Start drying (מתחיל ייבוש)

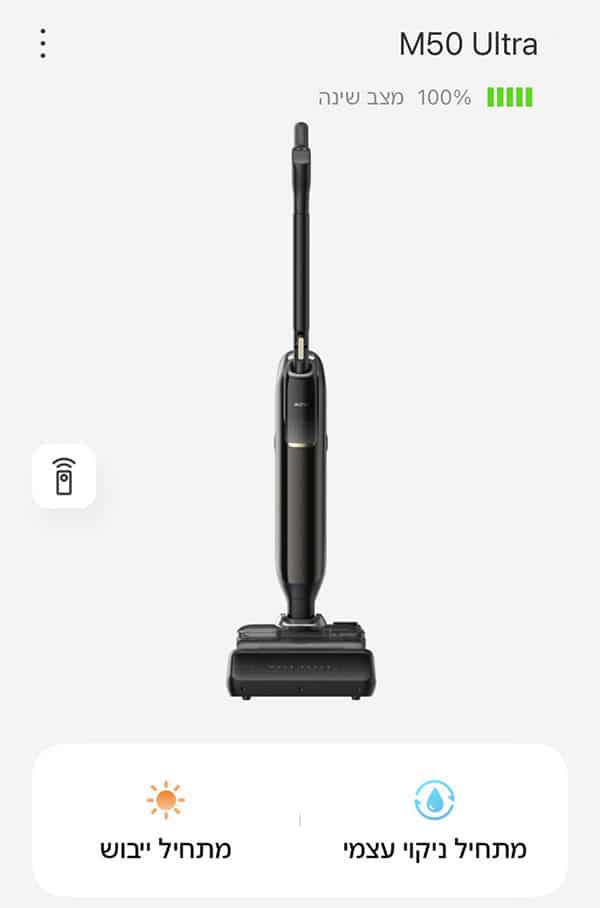coord(166,822)
